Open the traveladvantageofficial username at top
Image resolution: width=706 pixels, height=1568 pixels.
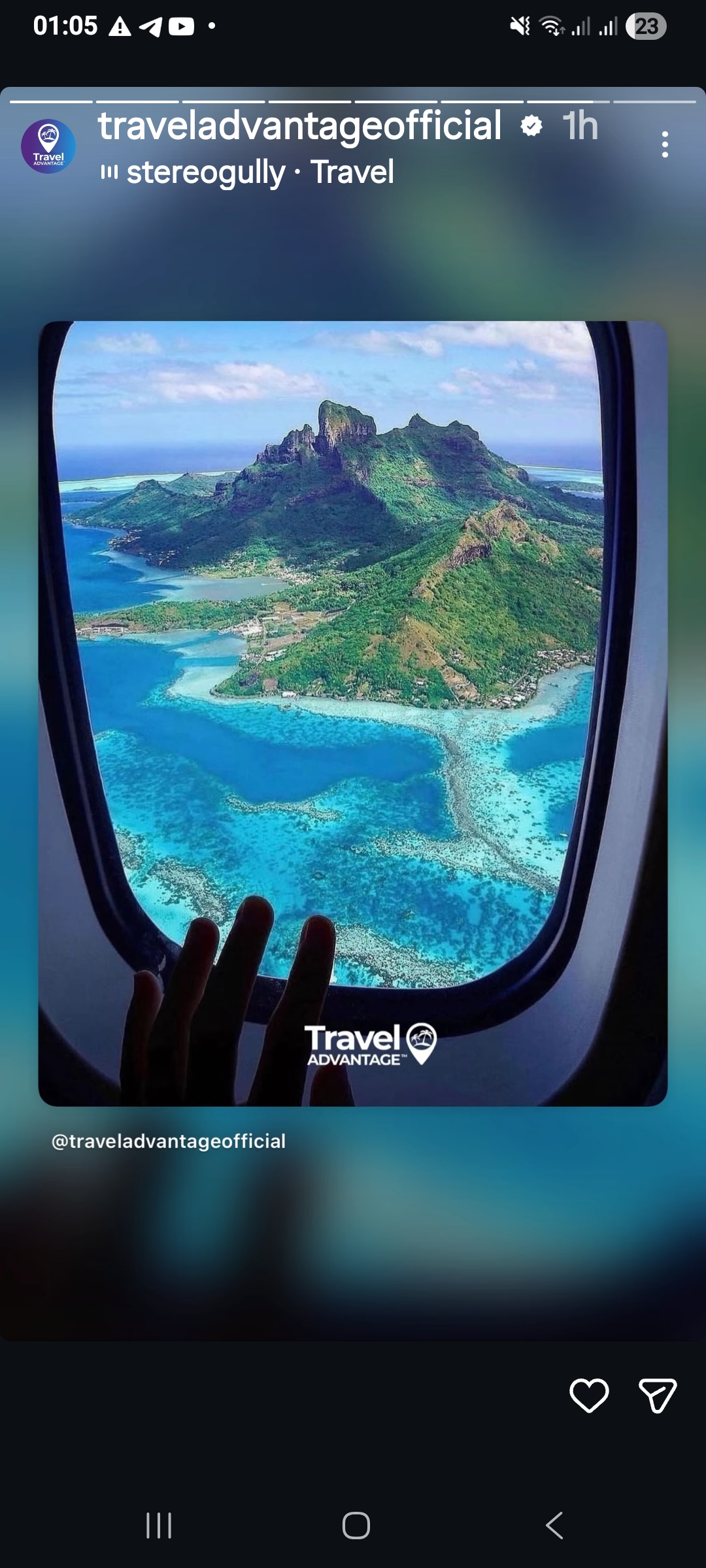300,125
